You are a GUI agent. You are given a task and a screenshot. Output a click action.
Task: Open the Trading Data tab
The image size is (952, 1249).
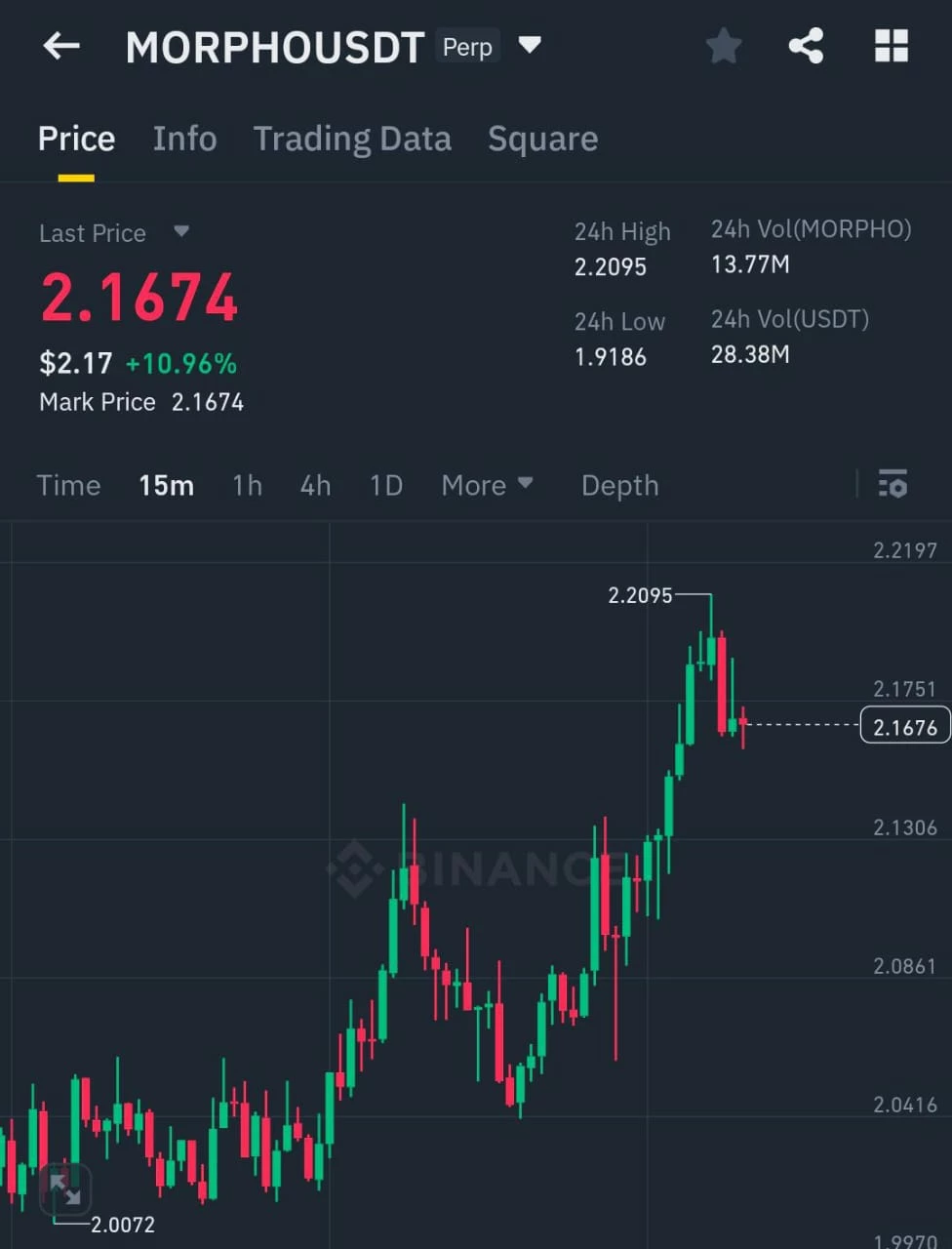tap(352, 139)
